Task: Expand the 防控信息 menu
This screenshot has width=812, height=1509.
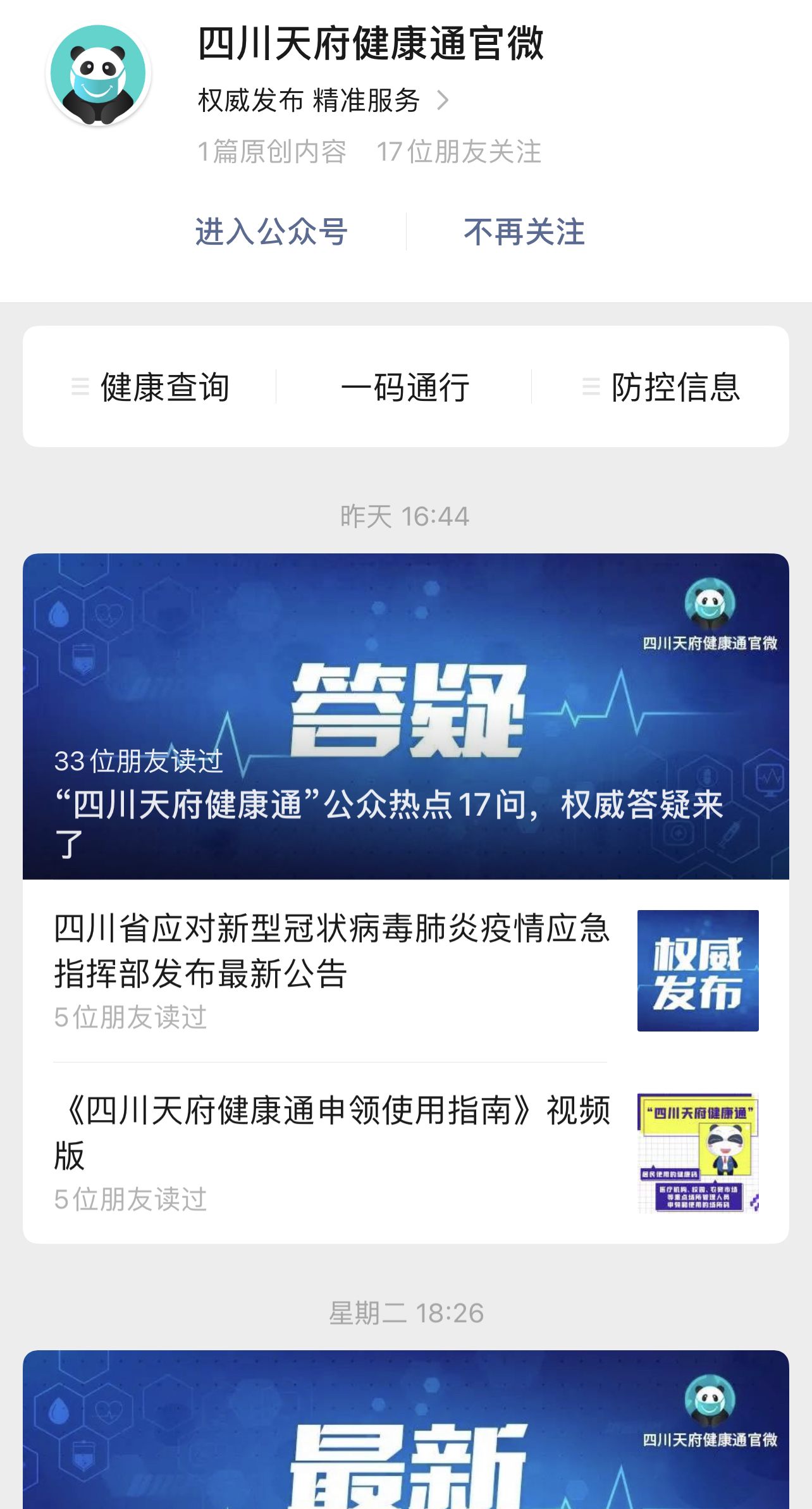Action: [x=661, y=386]
